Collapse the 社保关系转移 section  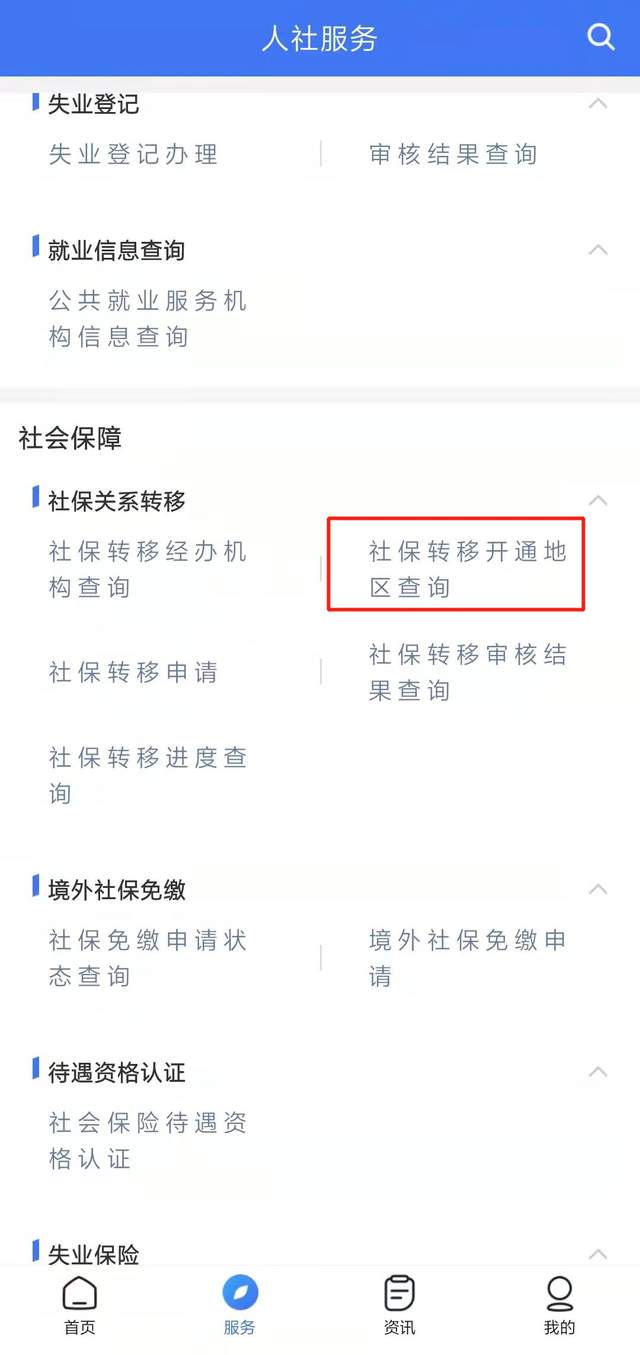point(598,500)
